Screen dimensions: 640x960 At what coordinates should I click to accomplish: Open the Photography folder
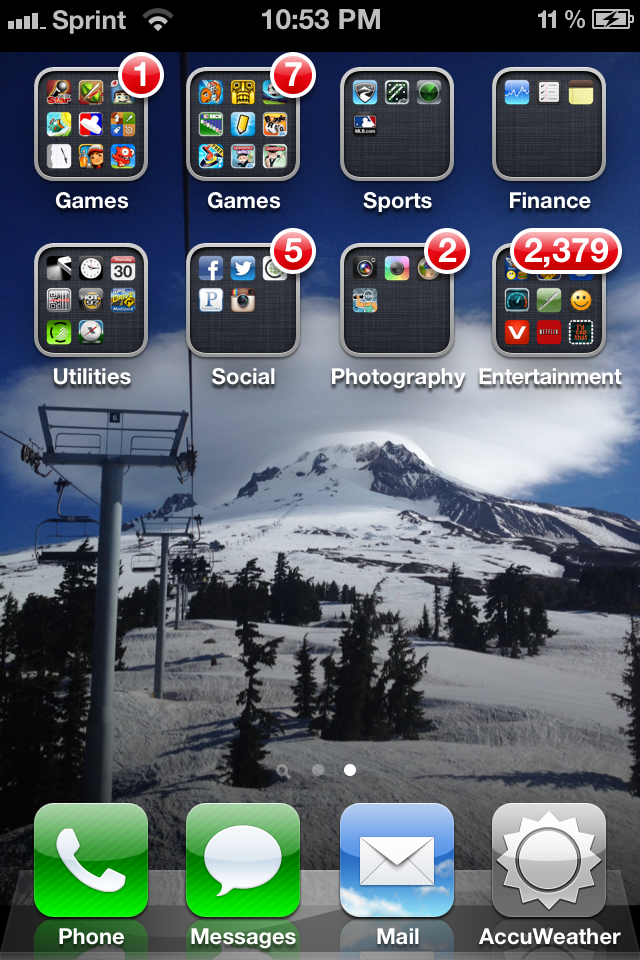397,300
